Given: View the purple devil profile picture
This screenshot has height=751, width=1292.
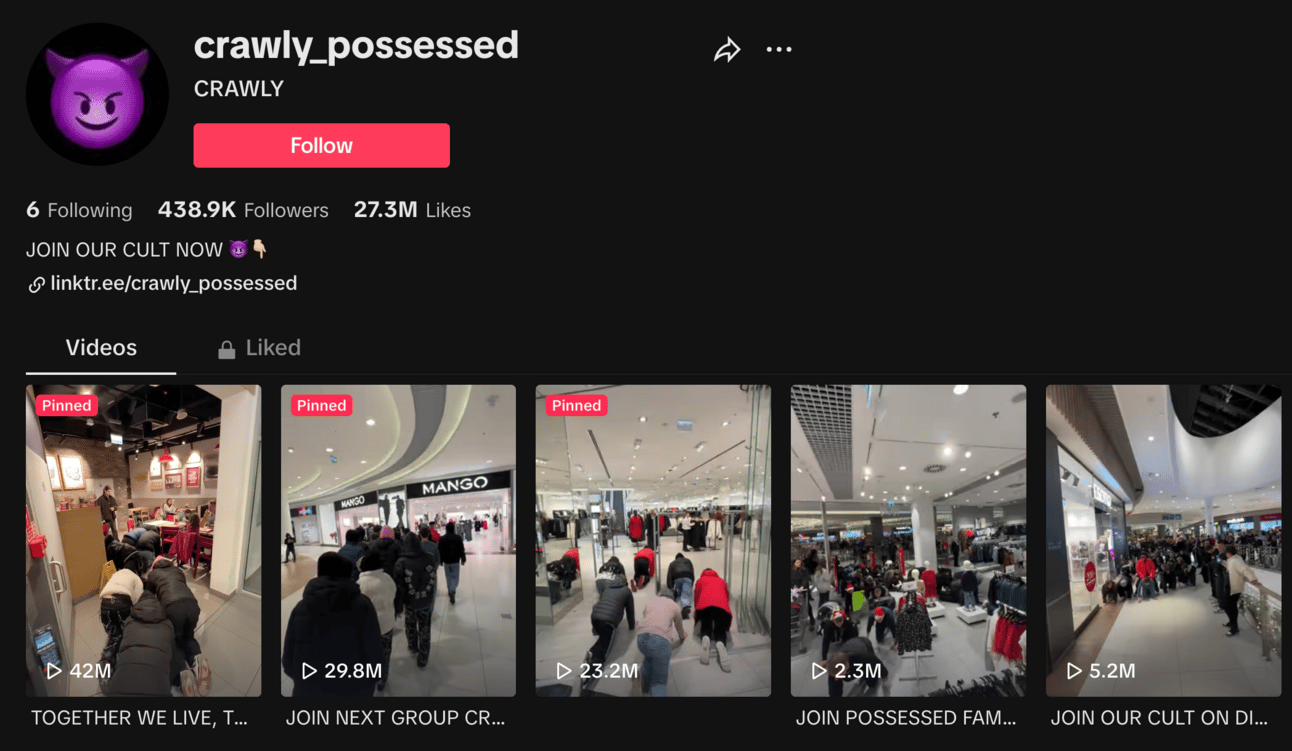Looking at the screenshot, I should (97, 95).
